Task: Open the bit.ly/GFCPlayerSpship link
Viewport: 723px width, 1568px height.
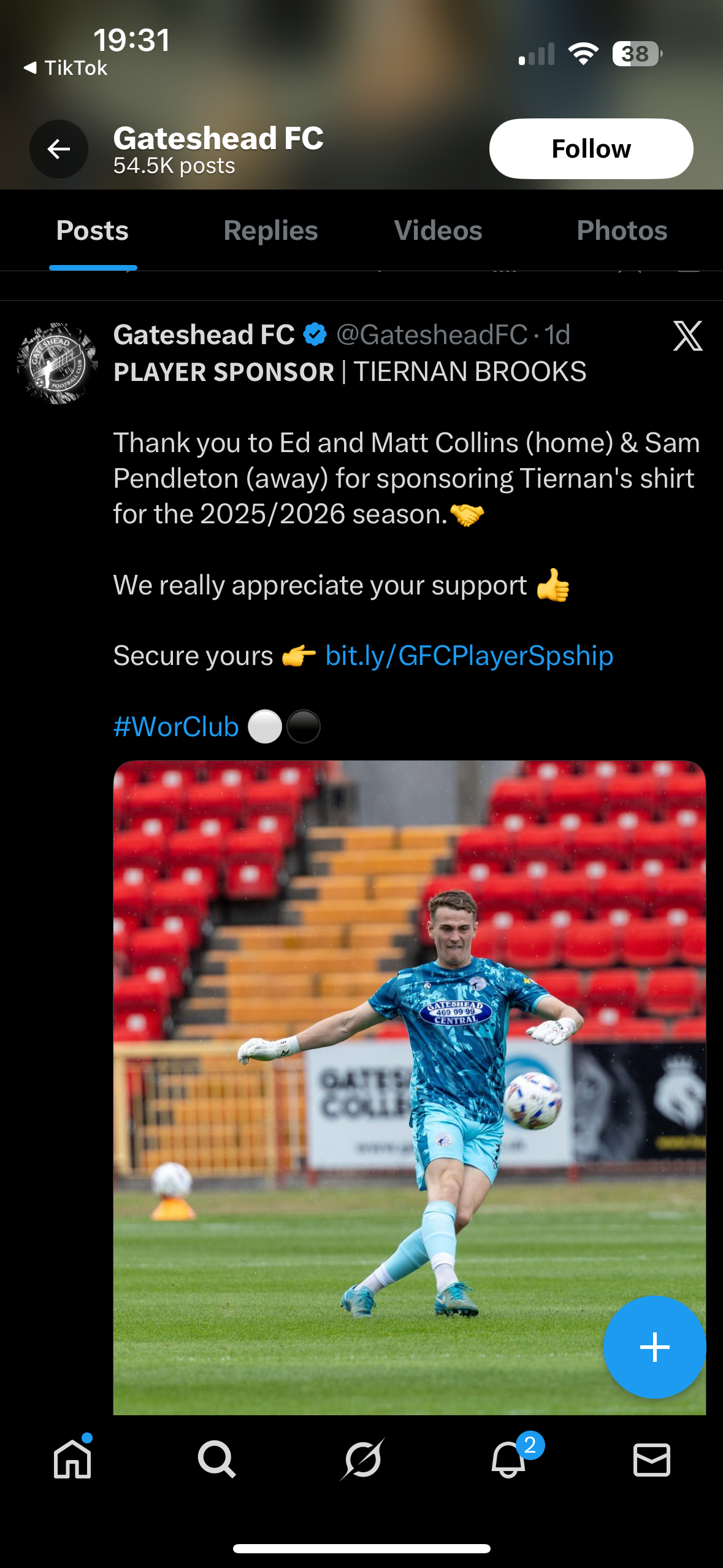Action: (x=469, y=656)
